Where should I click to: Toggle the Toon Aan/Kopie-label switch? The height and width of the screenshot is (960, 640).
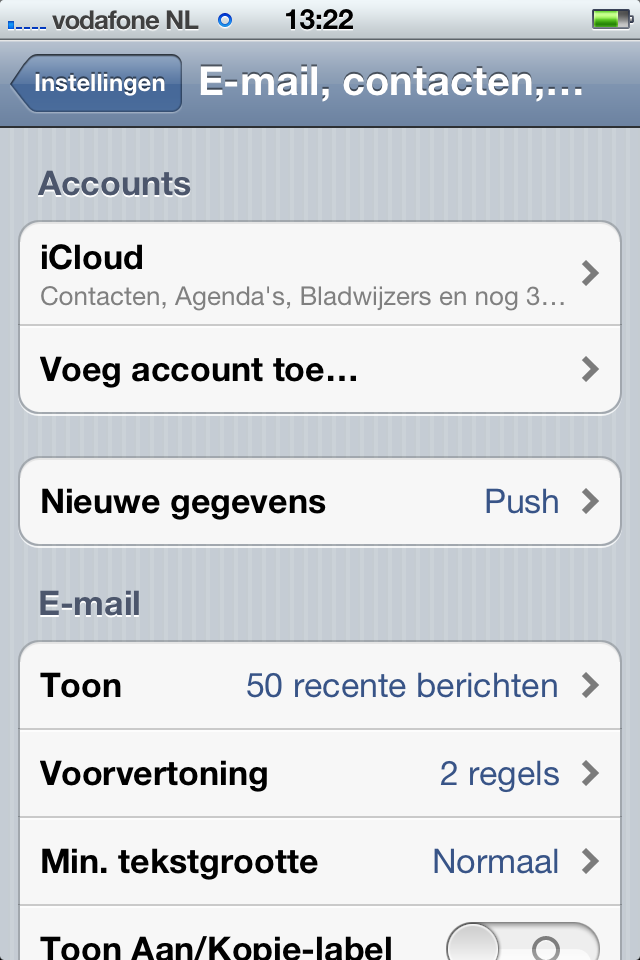tap(522, 943)
